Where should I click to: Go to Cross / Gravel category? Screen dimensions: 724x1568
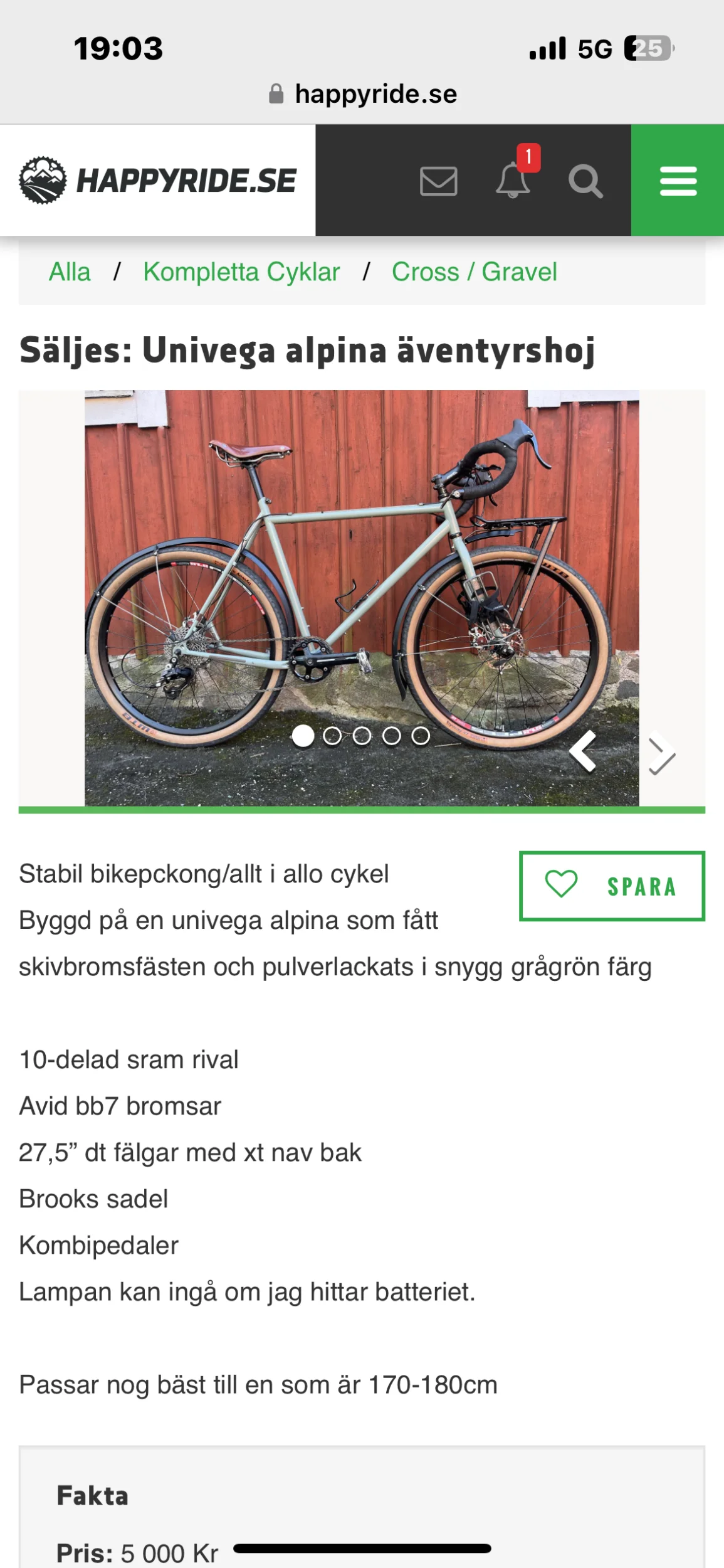(x=474, y=272)
